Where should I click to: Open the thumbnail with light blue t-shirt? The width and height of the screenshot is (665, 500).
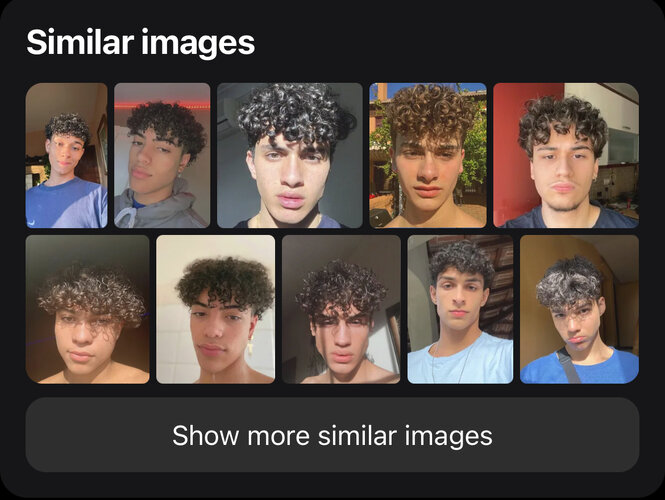[x=460, y=309]
